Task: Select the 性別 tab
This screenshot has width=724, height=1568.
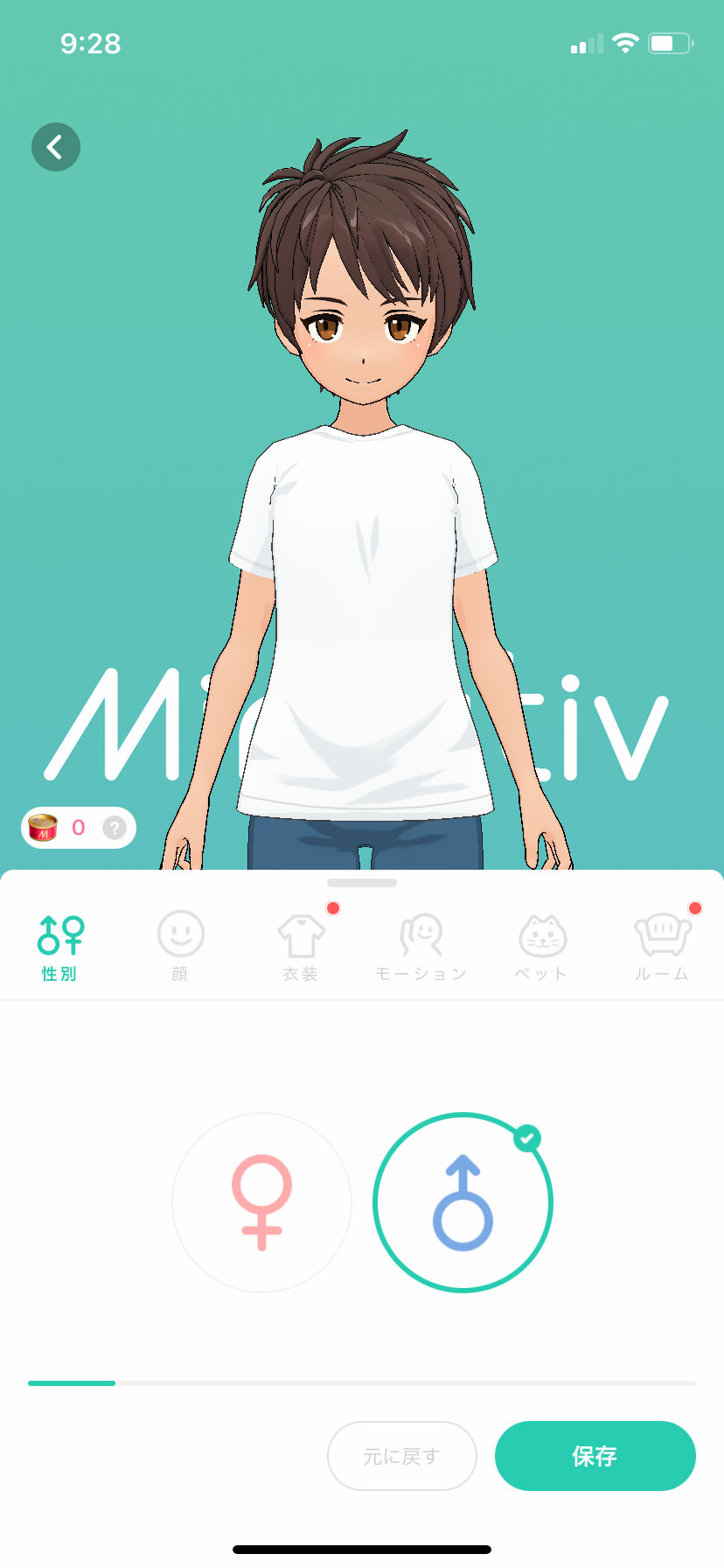Action: [x=59, y=945]
